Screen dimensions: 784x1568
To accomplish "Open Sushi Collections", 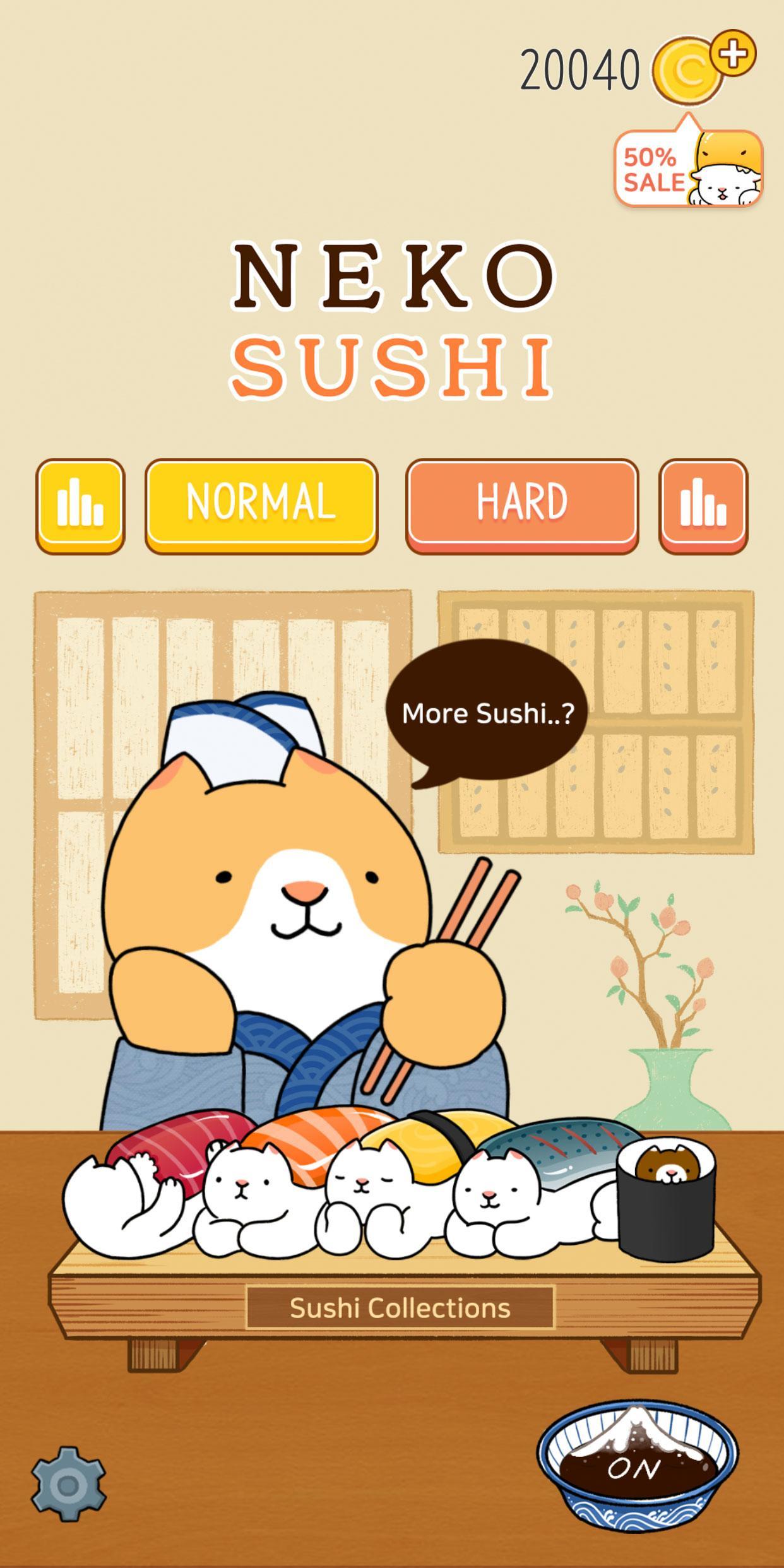I will coord(400,1309).
